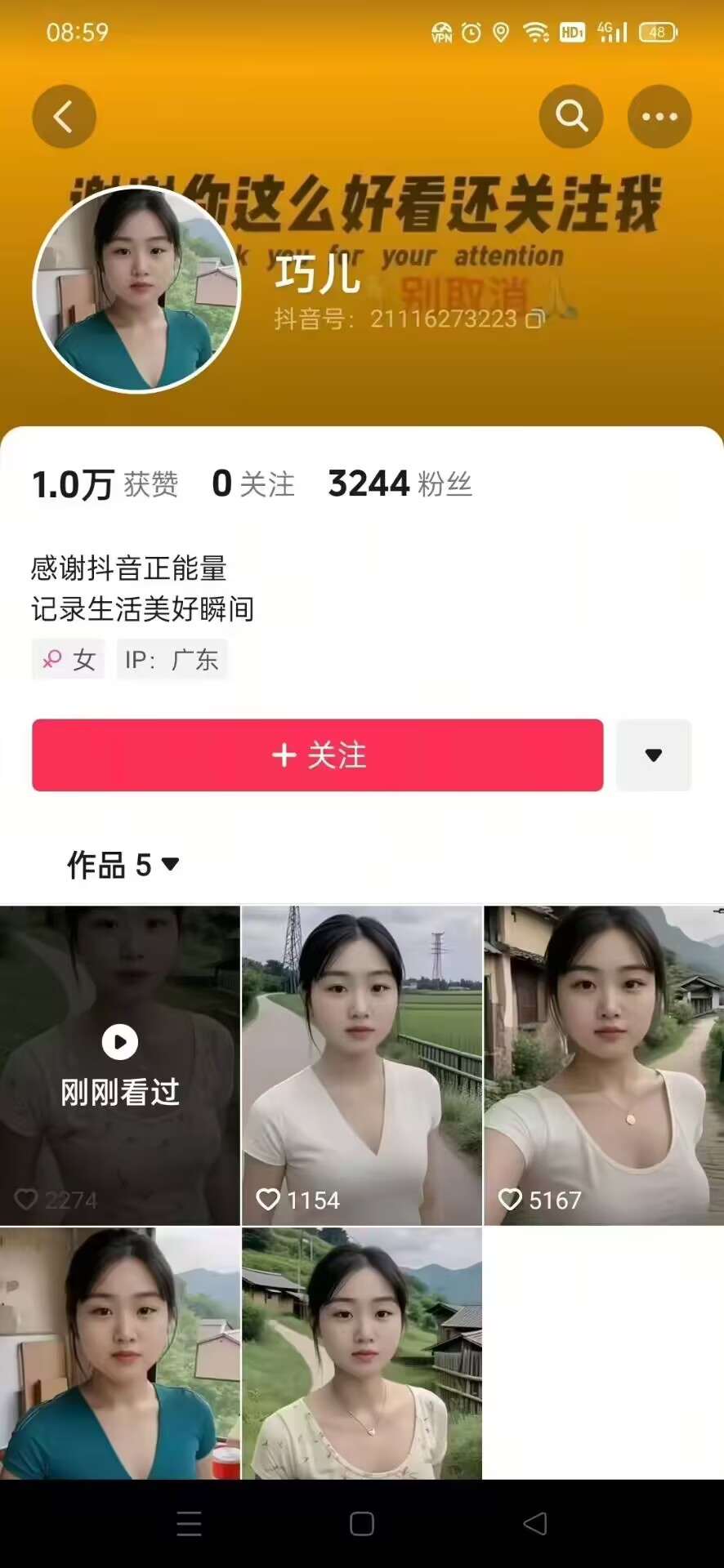Viewport: 724px width, 1568px height.
Task: Open the video with 1154 likes
Action: point(361,1064)
